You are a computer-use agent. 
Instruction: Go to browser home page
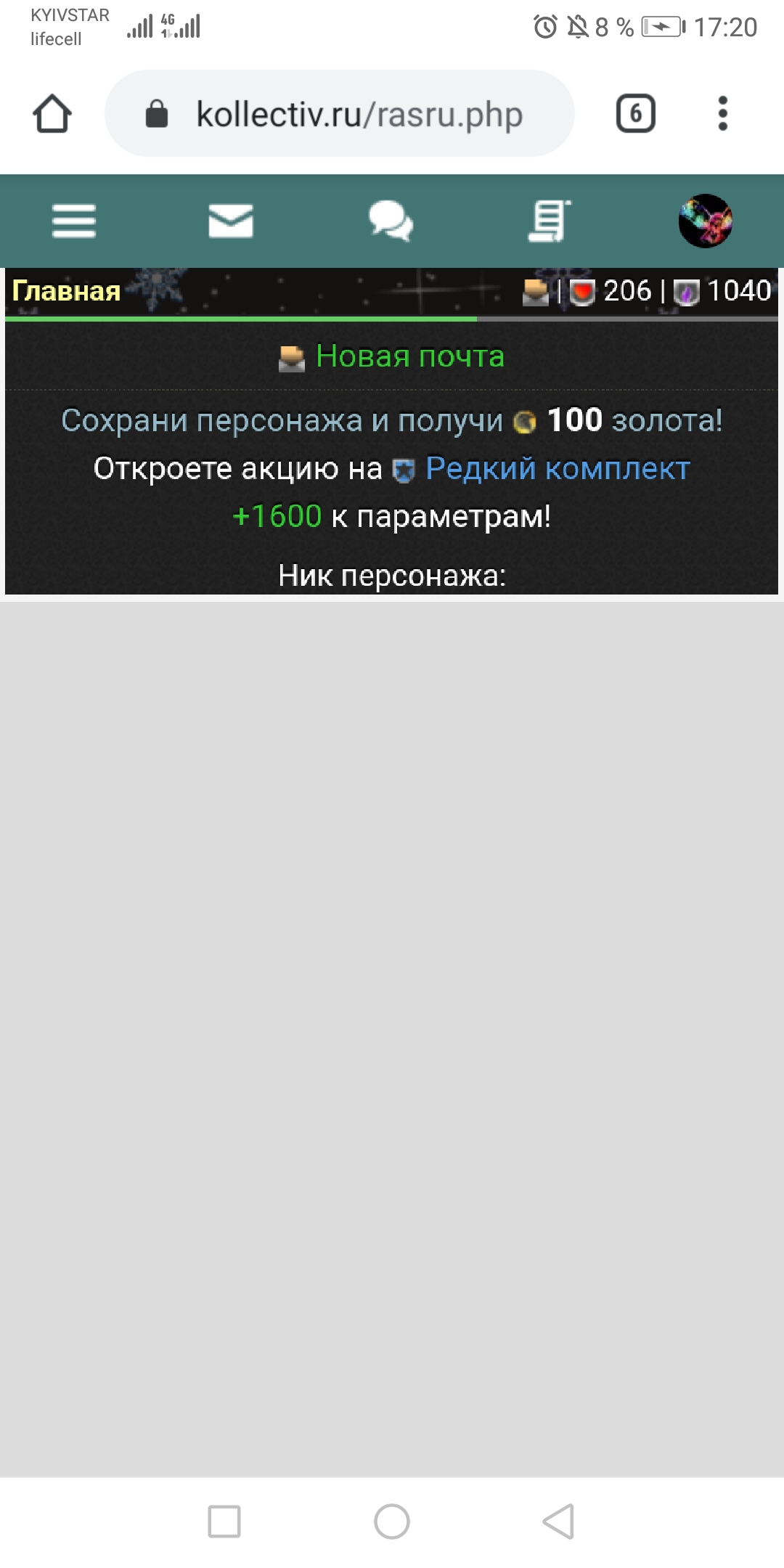click(x=52, y=114)
